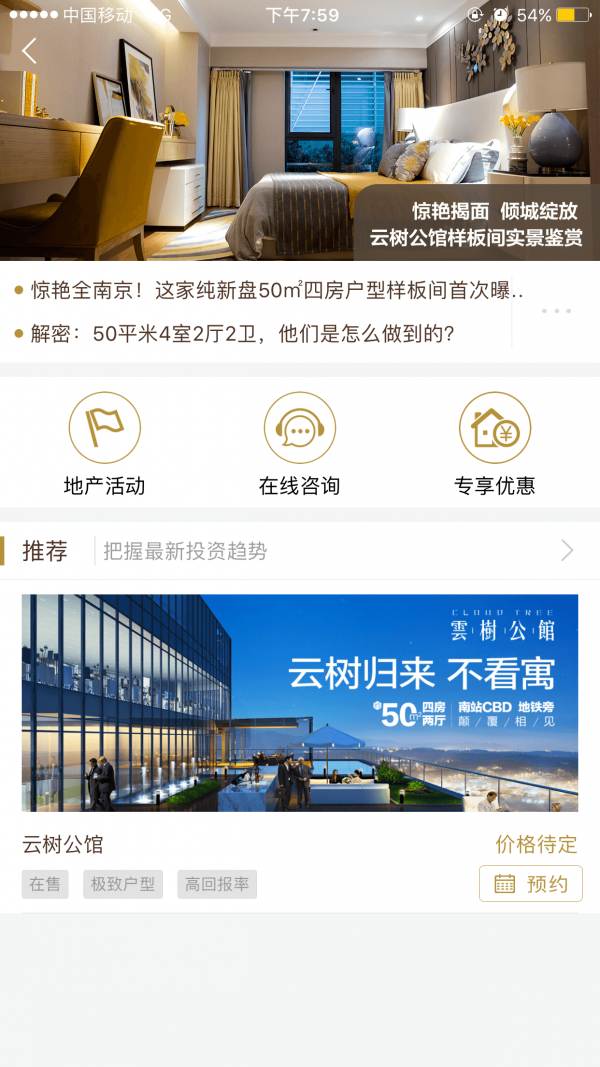
Task: Go back using the top-left arrow
Action: click(x=29, y=51)
